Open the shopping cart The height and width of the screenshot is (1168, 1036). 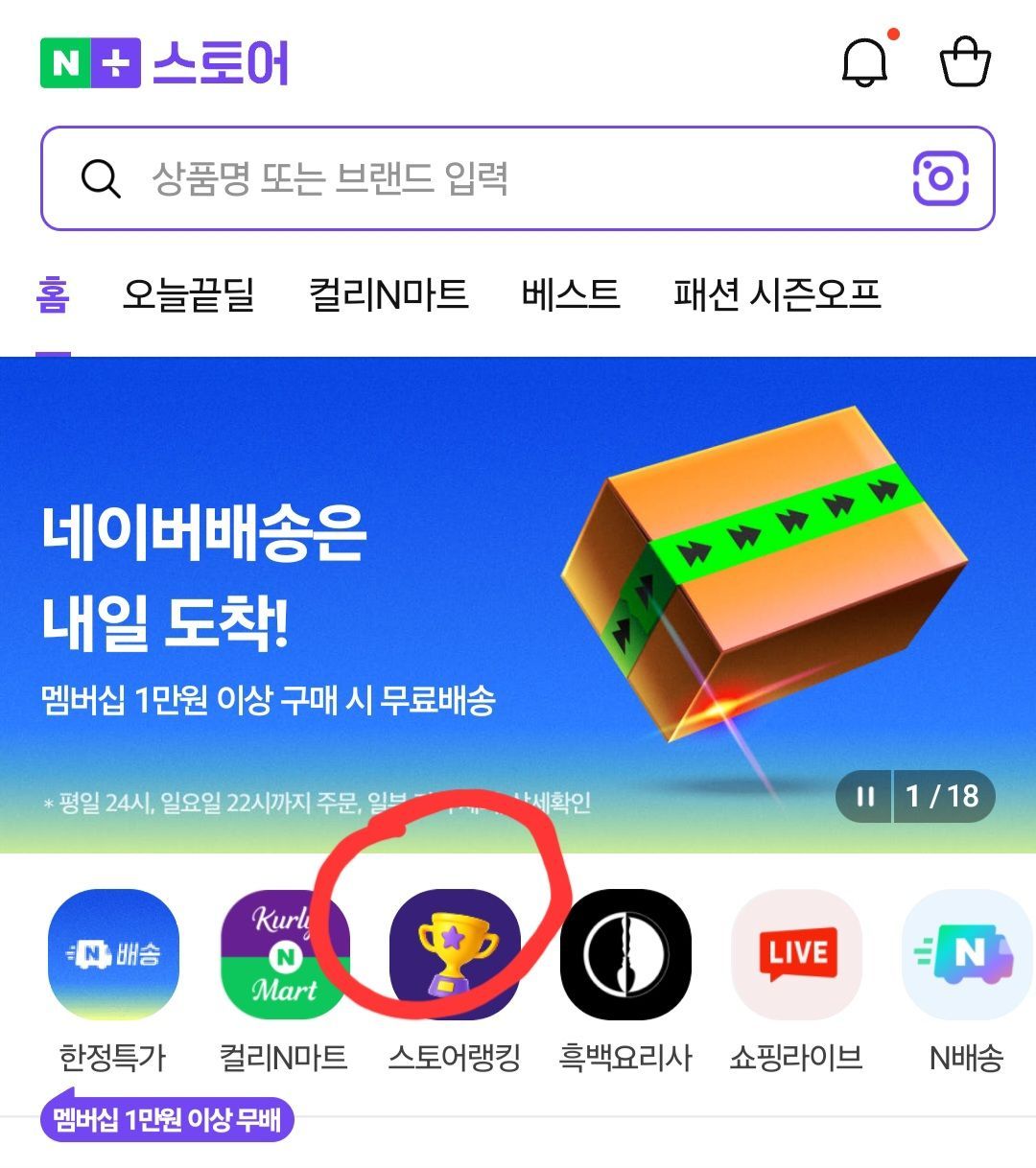coord(964,62)
